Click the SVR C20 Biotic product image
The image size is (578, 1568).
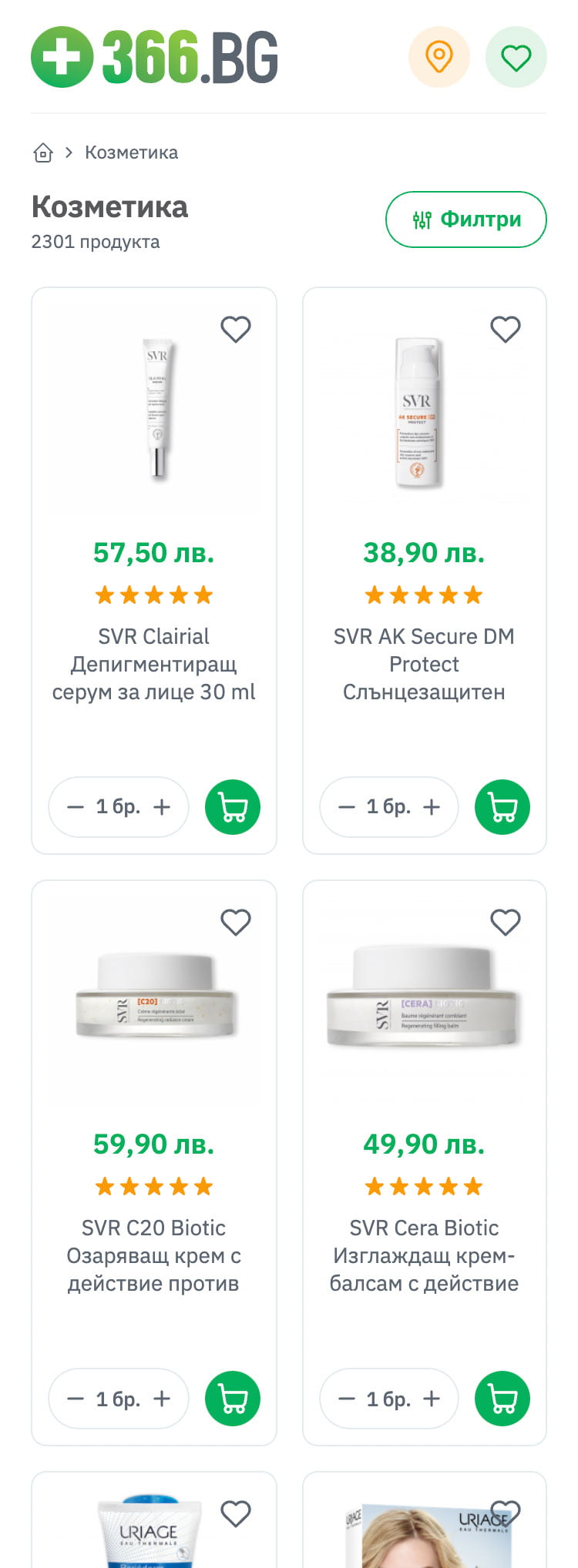[x=153, y=1001]
